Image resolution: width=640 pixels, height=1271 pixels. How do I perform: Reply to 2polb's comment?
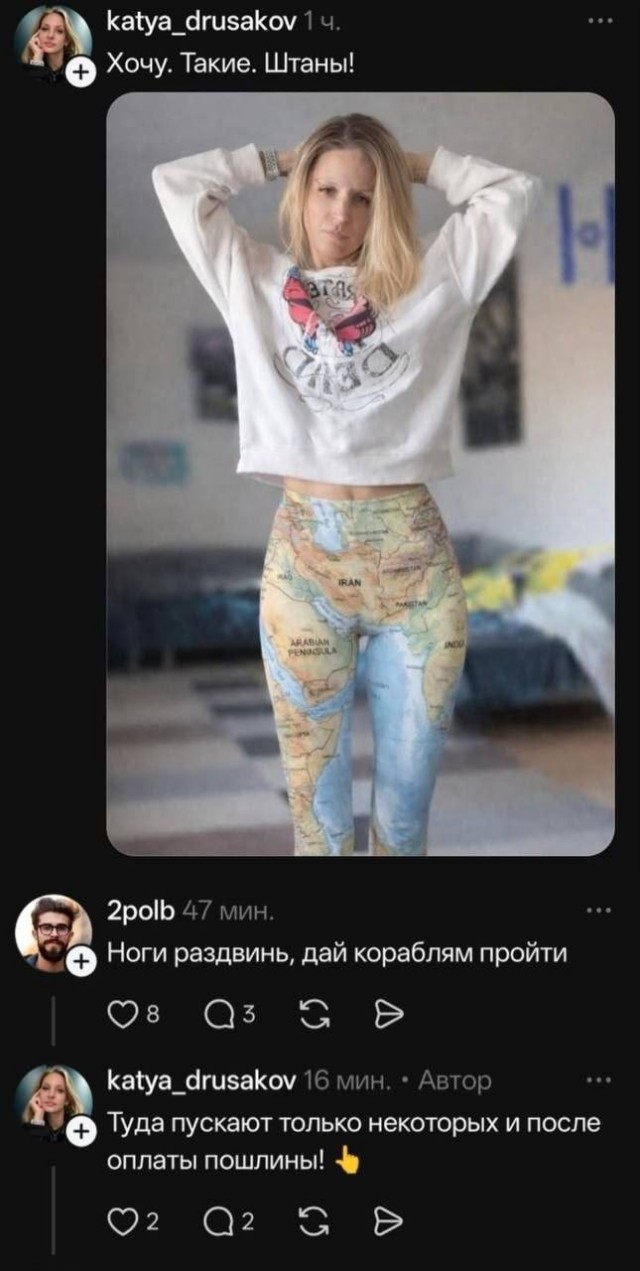(x=218, y=1014)
